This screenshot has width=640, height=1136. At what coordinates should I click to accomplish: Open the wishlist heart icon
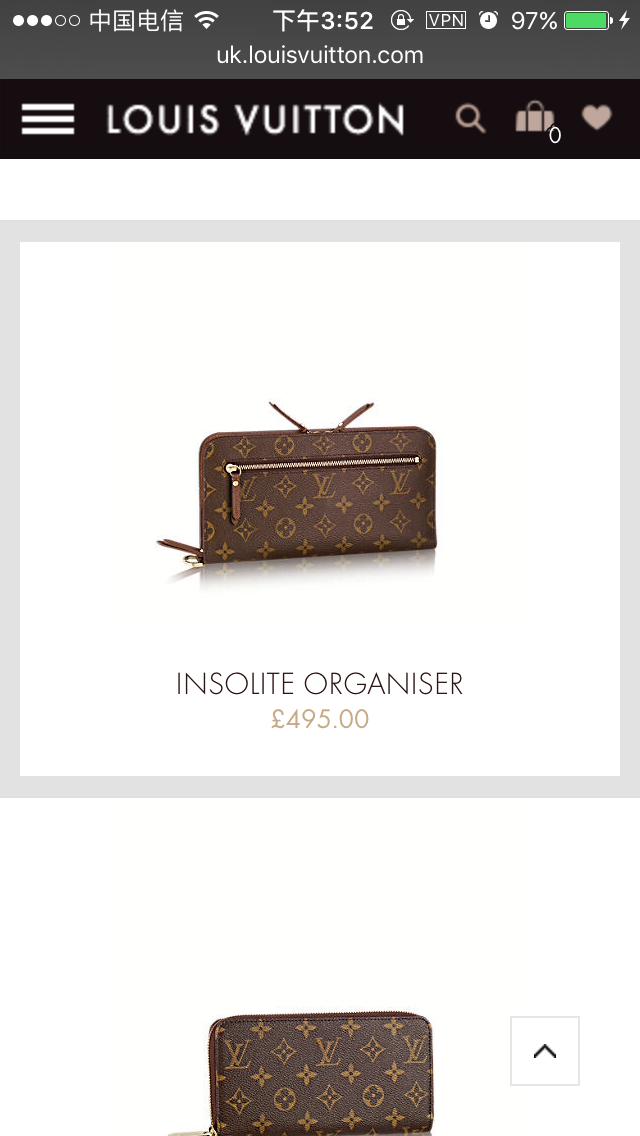[597, 118]
